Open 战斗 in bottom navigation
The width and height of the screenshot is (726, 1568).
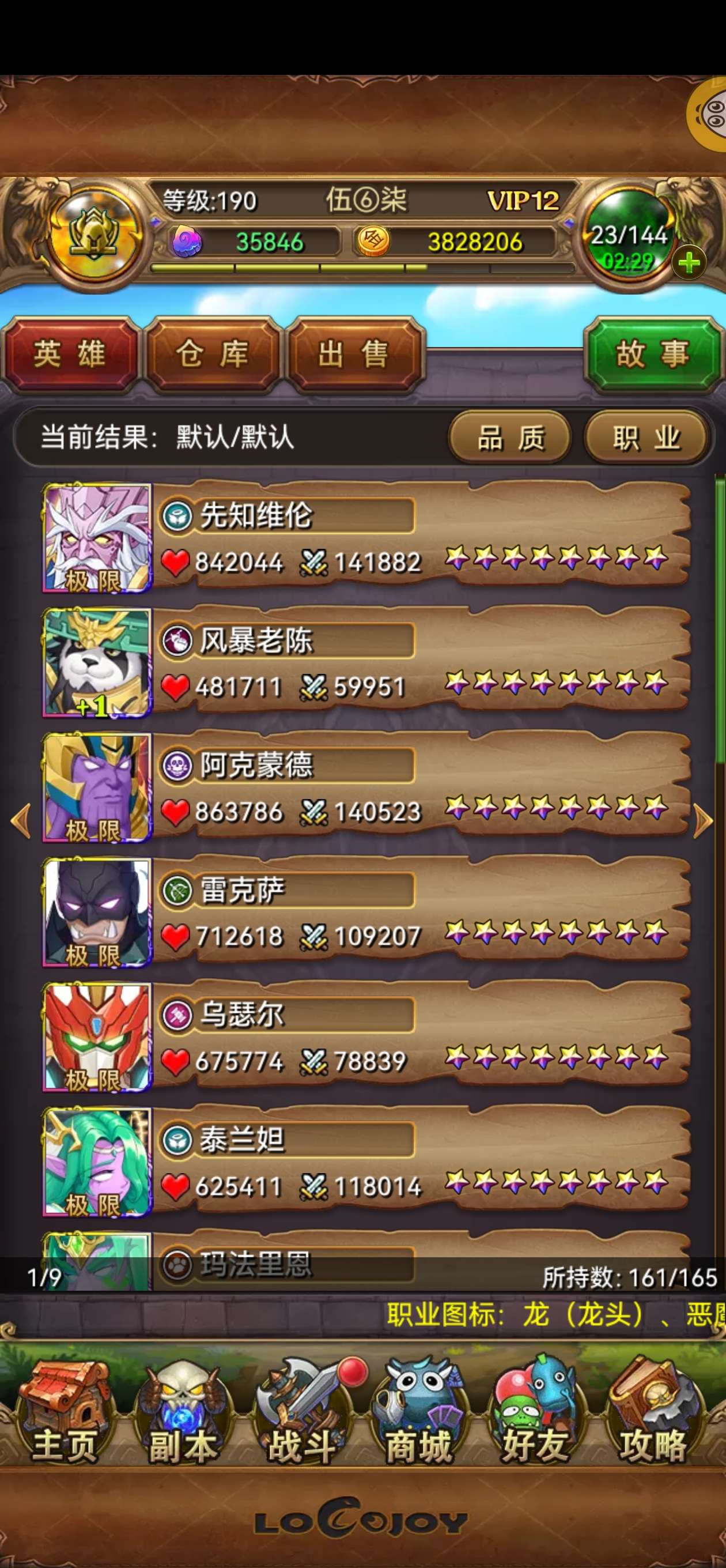pos(302,1412)
